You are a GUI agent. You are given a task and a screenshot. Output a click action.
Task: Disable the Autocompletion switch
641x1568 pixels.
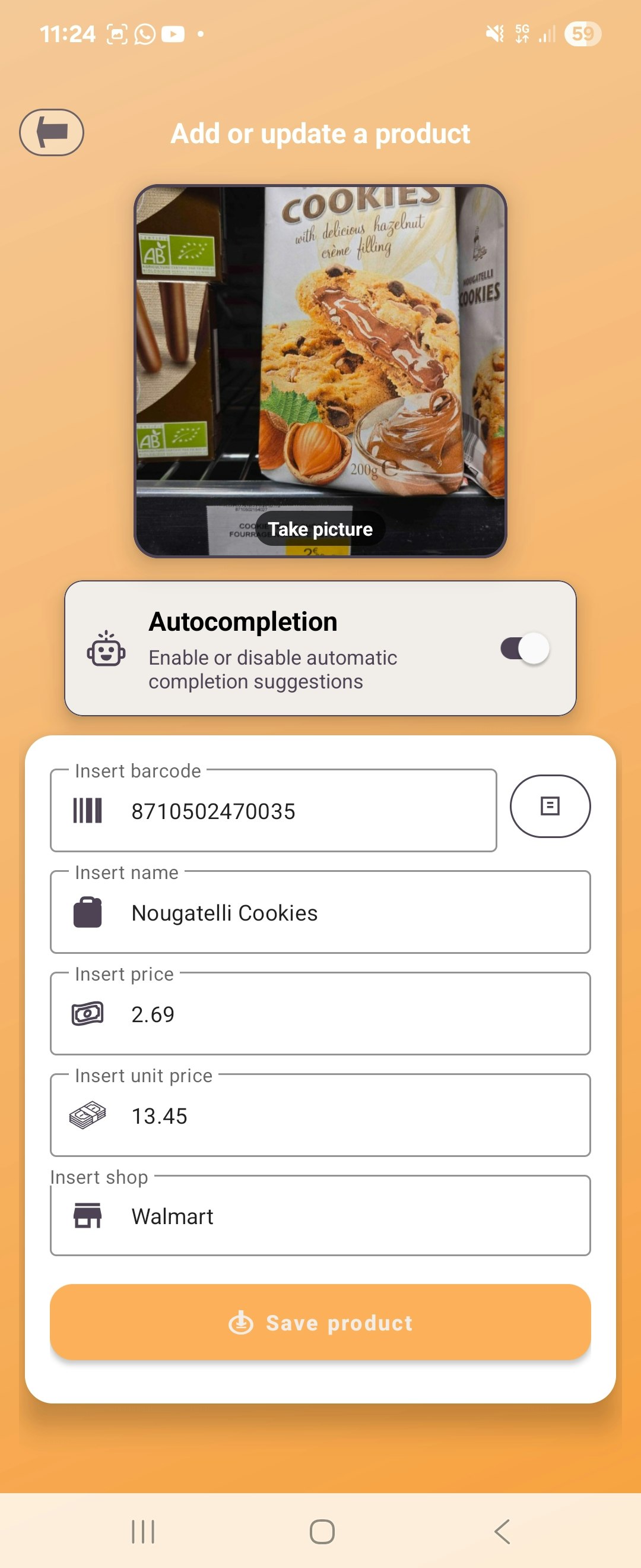point(524,648)
